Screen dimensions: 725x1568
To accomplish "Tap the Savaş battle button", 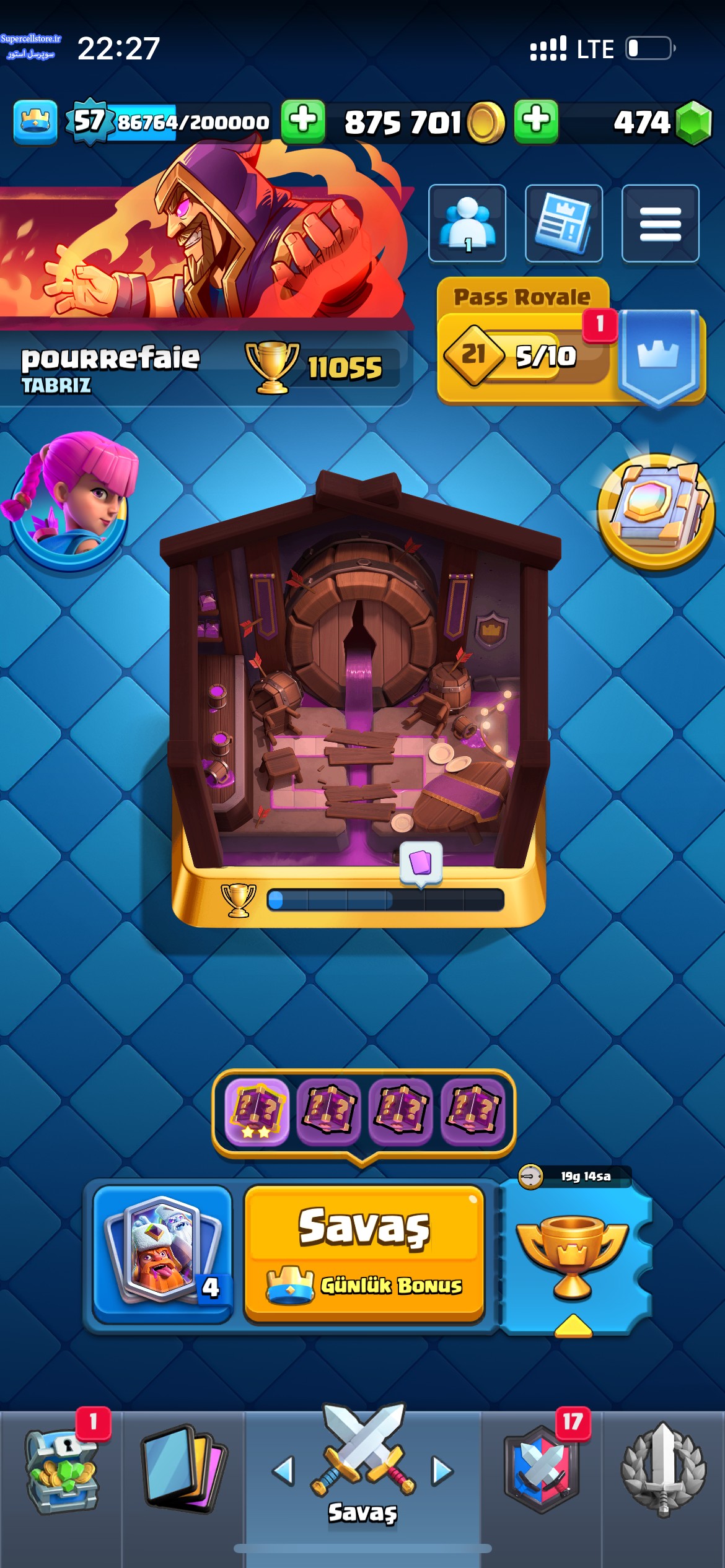I will pyautogui.click(x=364, y=1253).
